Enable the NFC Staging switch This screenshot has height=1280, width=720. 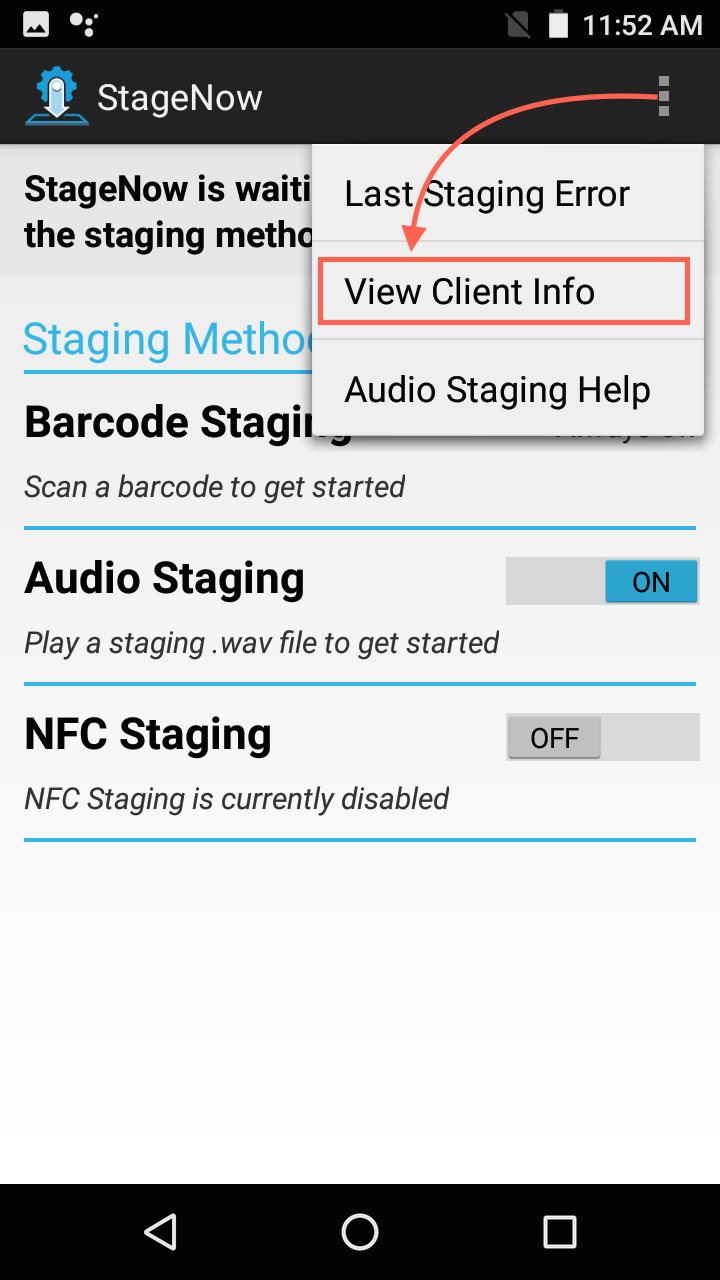click(x=602, y=738)
